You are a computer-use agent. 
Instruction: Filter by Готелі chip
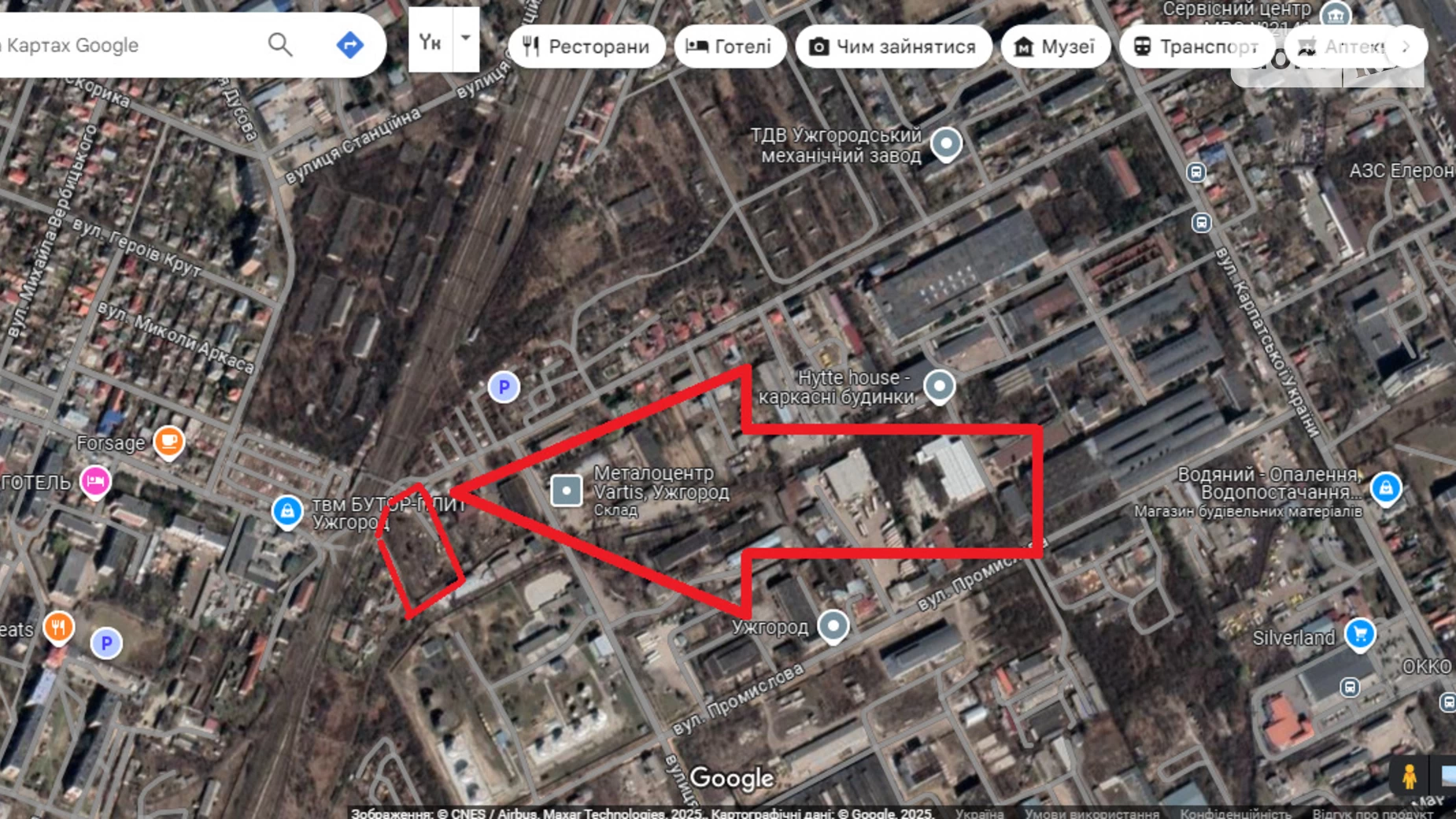coord(730,46)
